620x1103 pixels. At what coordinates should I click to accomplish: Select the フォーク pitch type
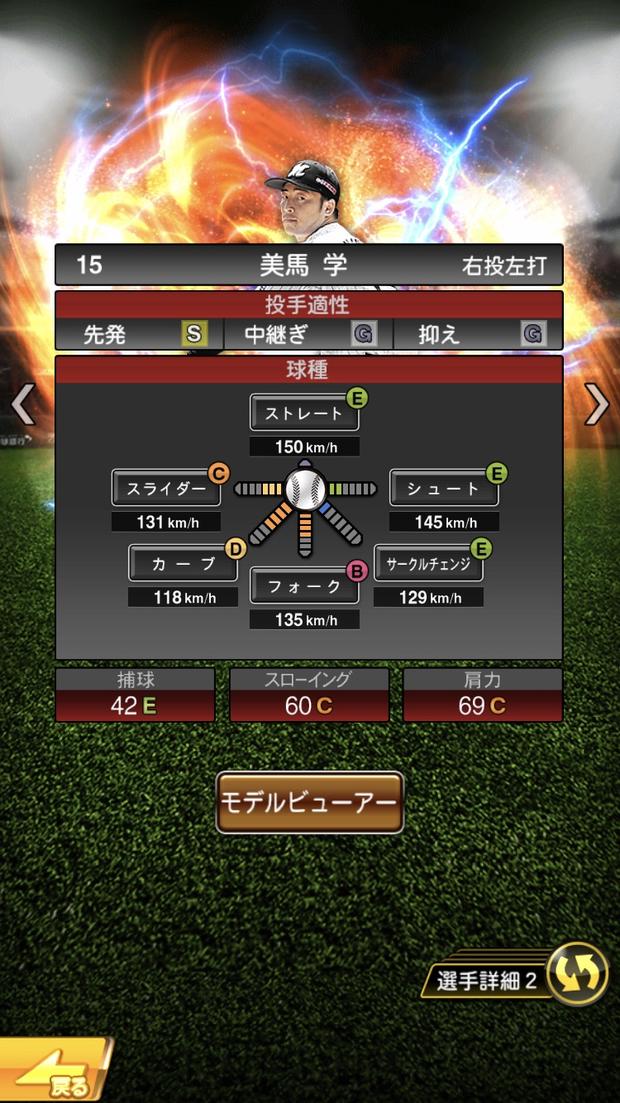tap(304, 587)
